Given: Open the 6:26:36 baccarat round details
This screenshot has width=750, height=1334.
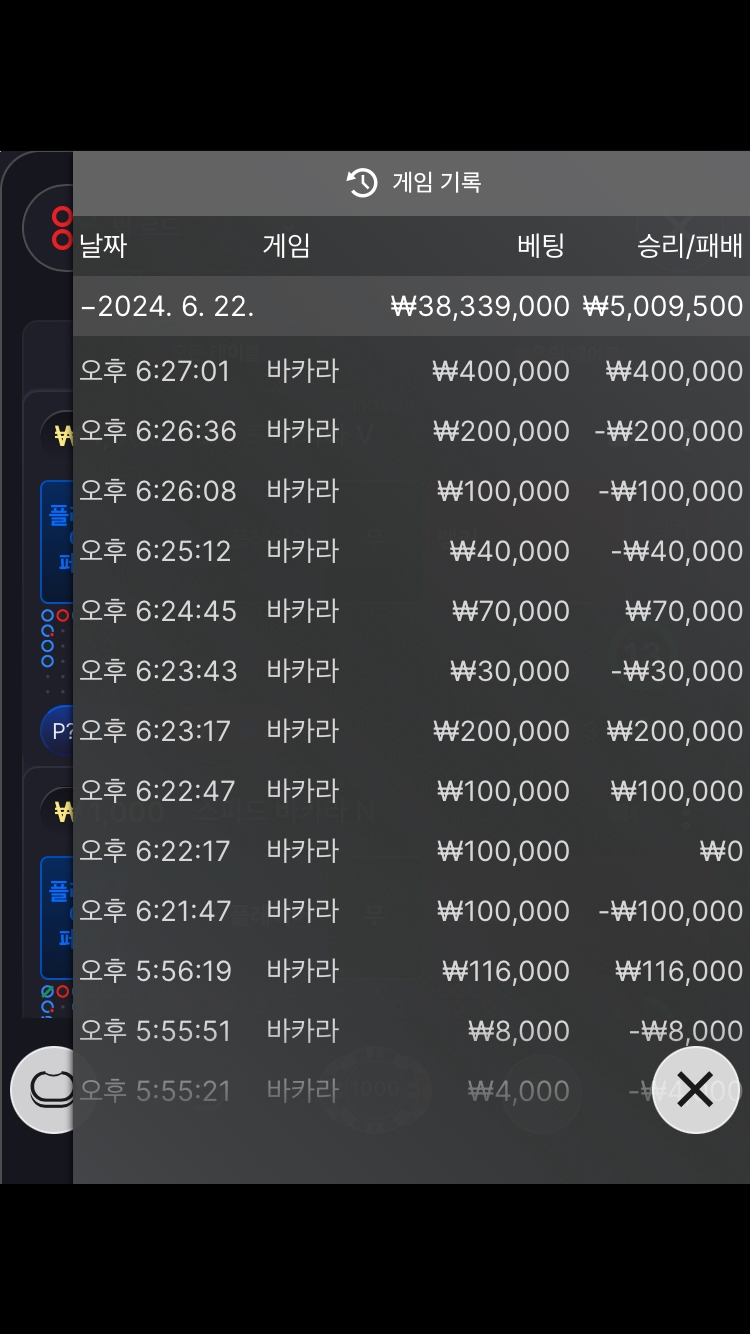Looking at the screenshot, I should (x=411, y=431).
